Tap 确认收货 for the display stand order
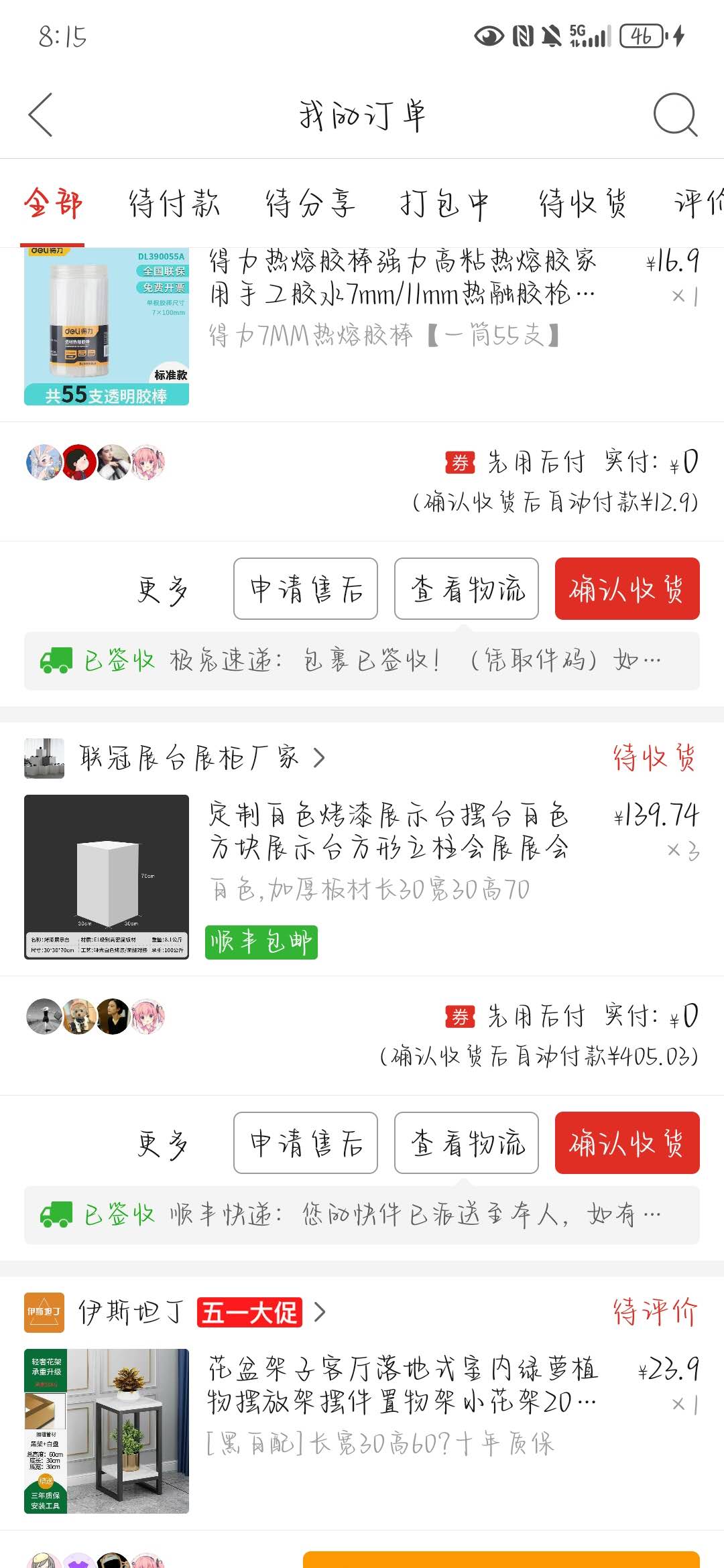The width and height of the screenshot is (724, 1568). [627, 1143]
